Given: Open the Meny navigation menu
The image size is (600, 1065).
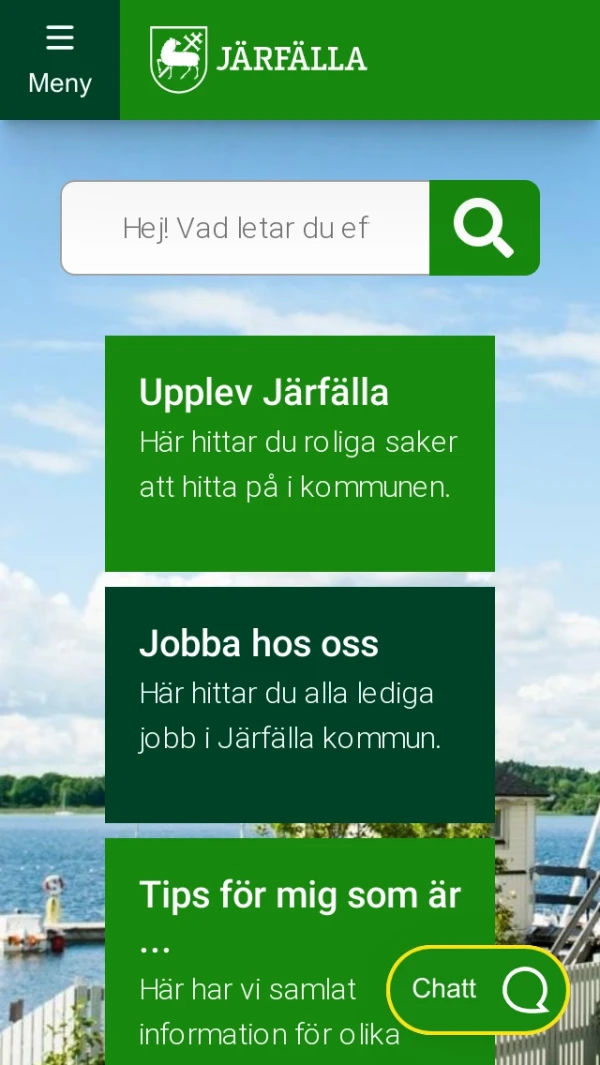Looking at the screenshot, I should click(x=60, y=60).
